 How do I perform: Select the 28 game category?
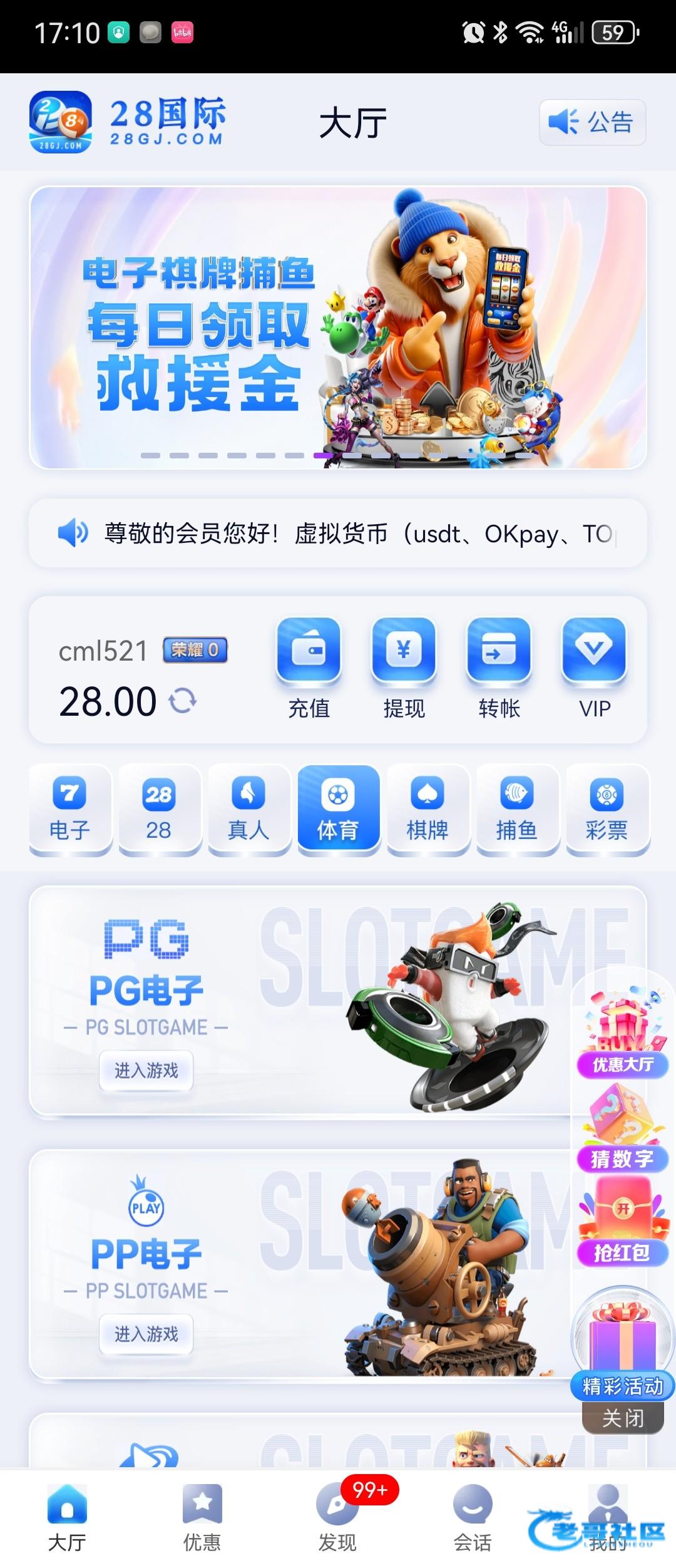159,808
